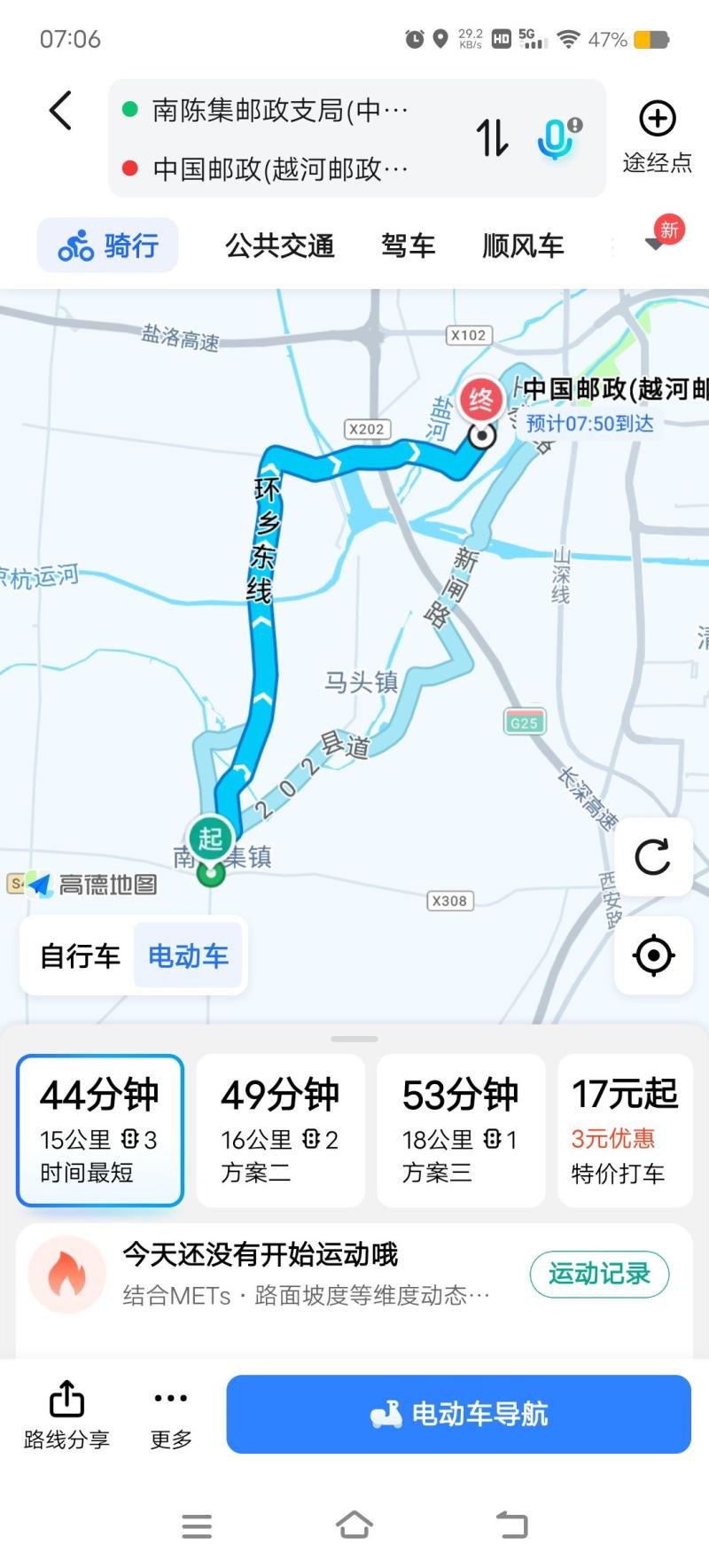709x1568 pixels.
Task: Go back using the top-left arrow
Action: click(x=60, y=111)
